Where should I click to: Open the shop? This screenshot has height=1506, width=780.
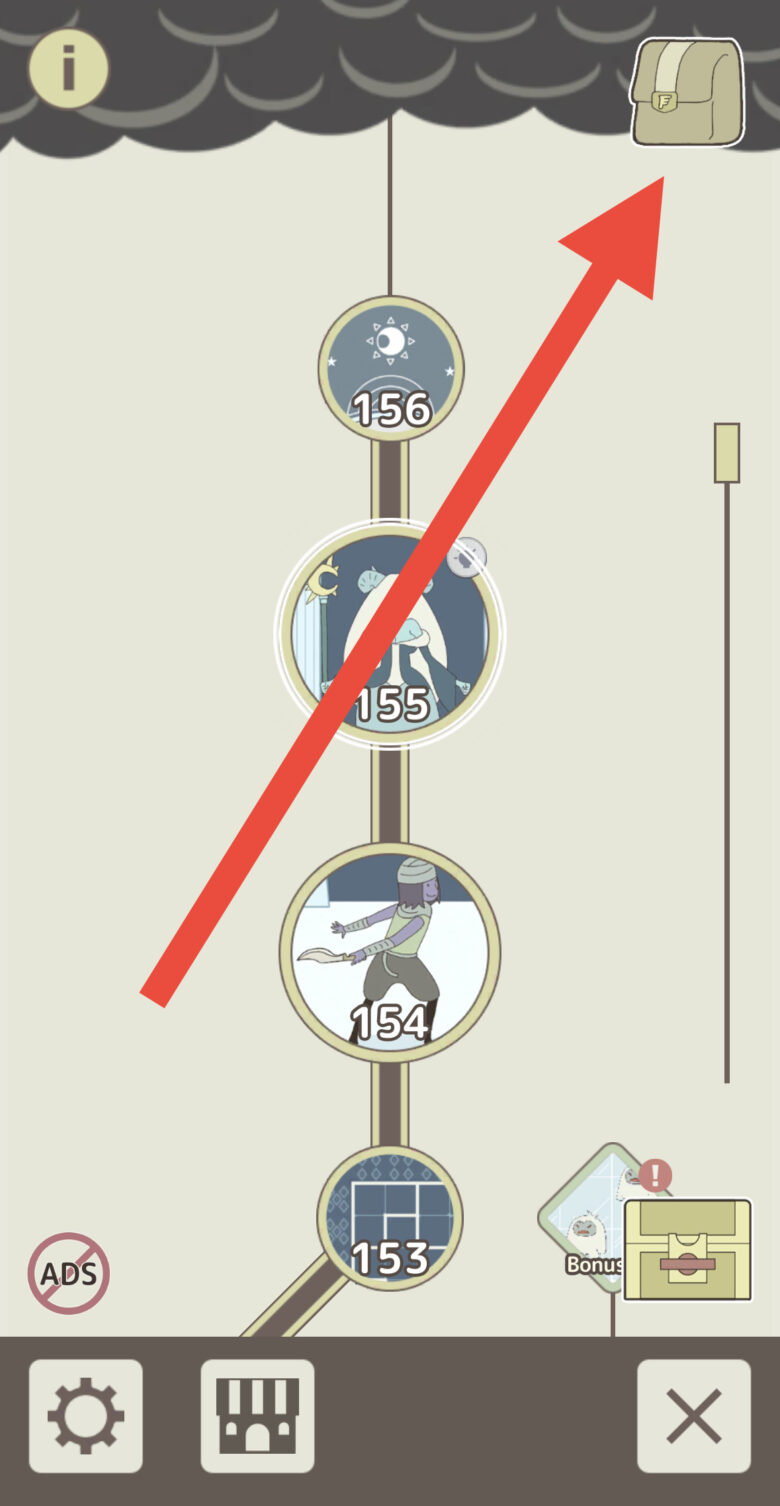(x=258, y=1416)
